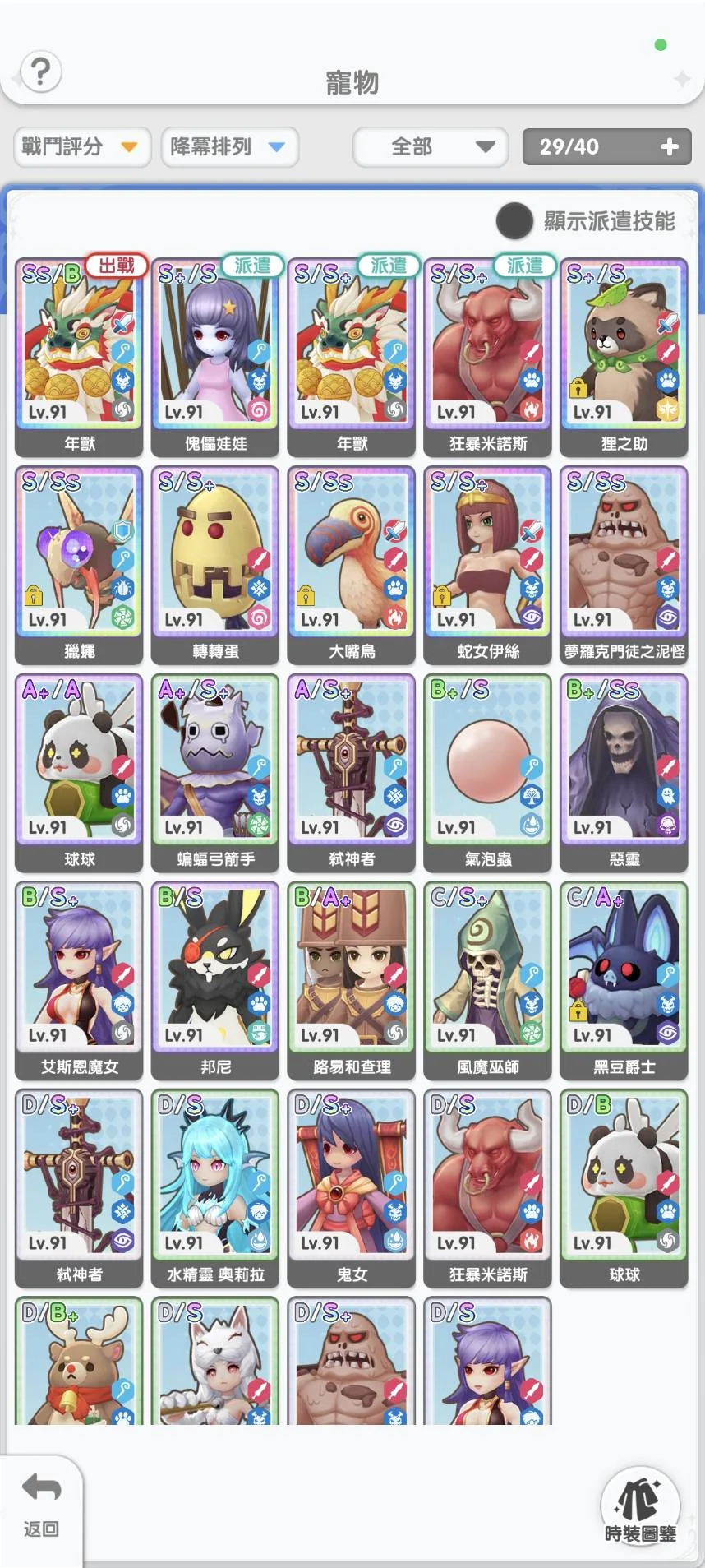Screen dimensions: 705x1568
Task: Open the 戰鬥評分 sort dropdown
Action: 81,147
